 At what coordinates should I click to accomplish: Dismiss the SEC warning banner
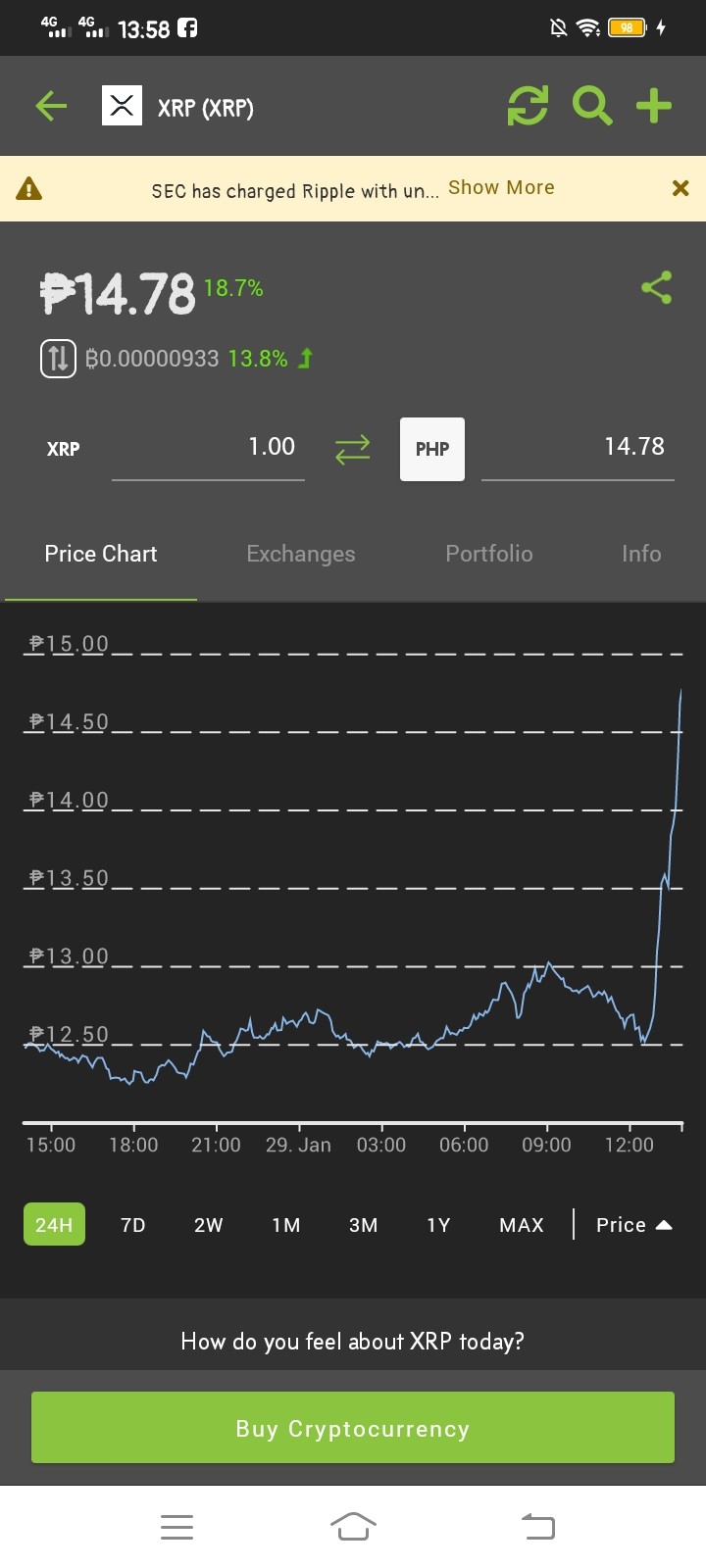click(x=681, y=188)
